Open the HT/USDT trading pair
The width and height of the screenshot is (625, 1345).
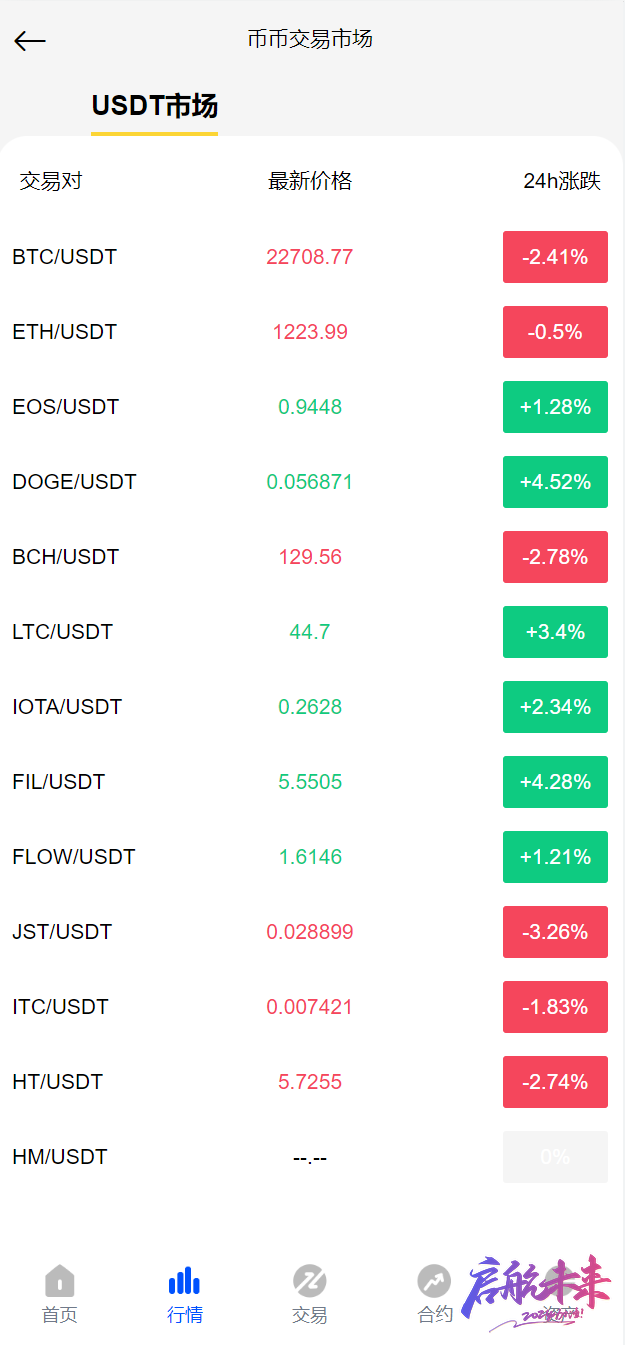point(312,1082)
